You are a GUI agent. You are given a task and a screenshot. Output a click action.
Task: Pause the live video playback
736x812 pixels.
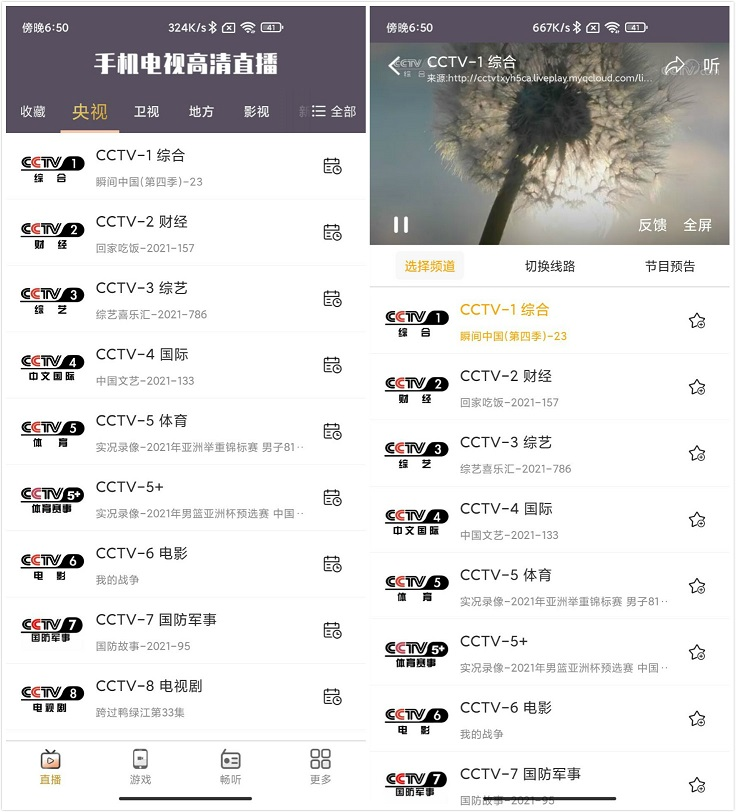tap(401, 225)
